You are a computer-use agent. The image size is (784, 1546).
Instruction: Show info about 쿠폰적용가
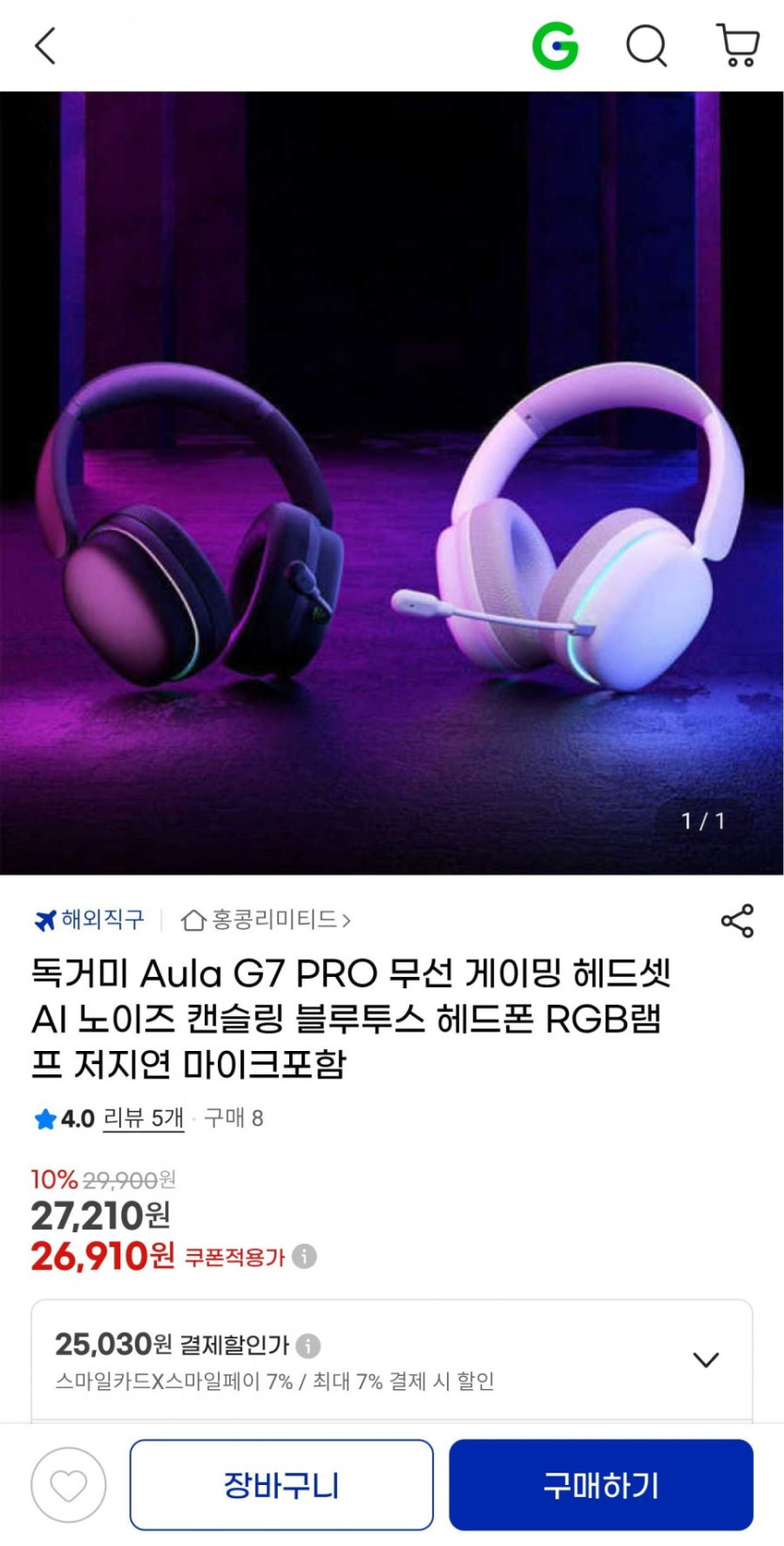pyautogui.click(x=304, y=1256)
